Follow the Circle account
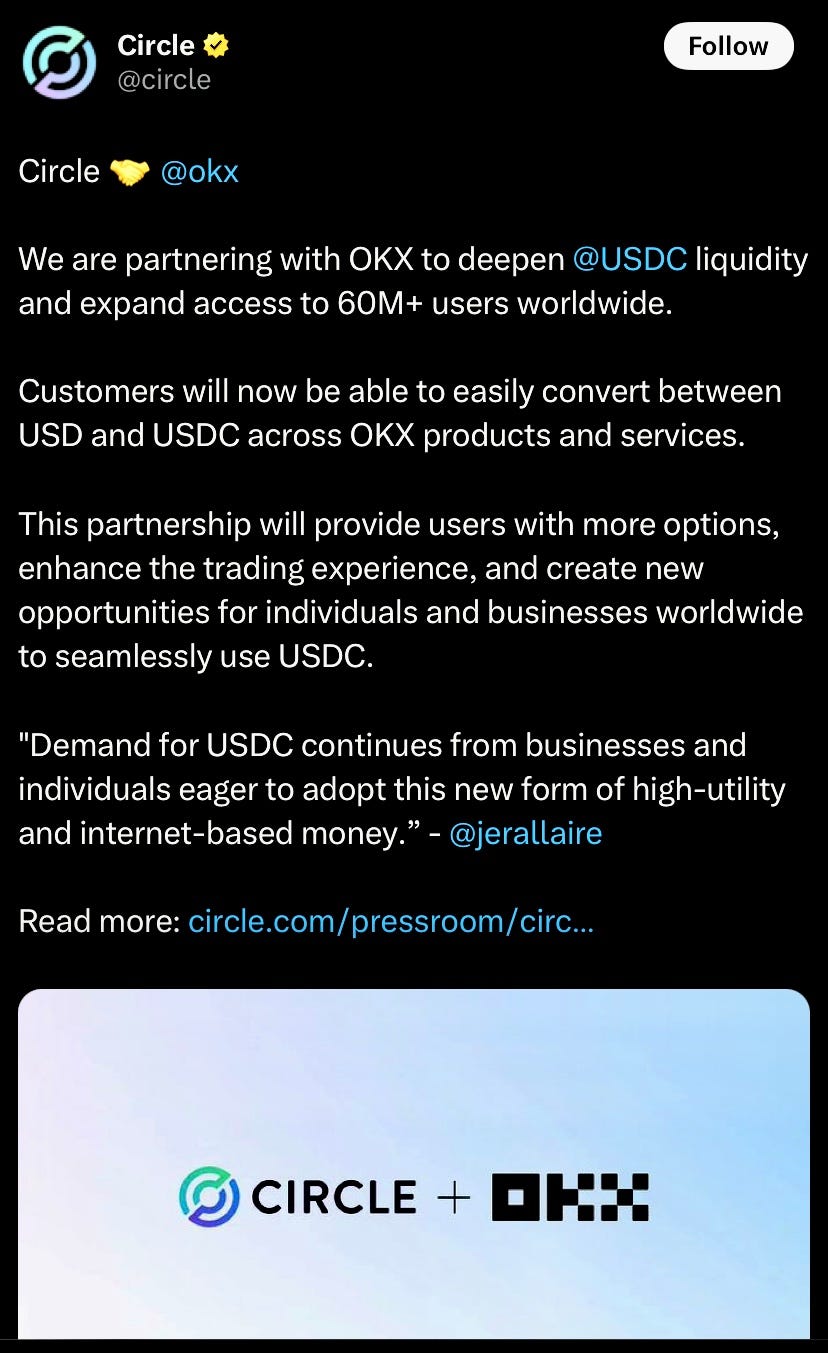Viewport: 828px width, 1353px height. [x=728, y=46]
